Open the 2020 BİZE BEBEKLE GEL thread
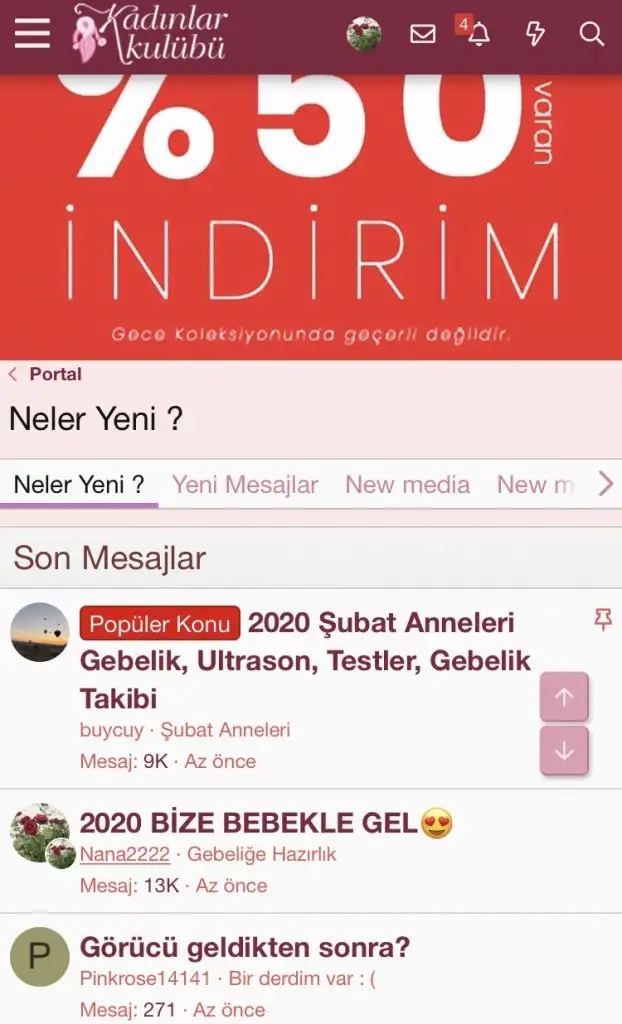Image resolution: width=622 pixels, height=1024 pixels. (266, 823)
